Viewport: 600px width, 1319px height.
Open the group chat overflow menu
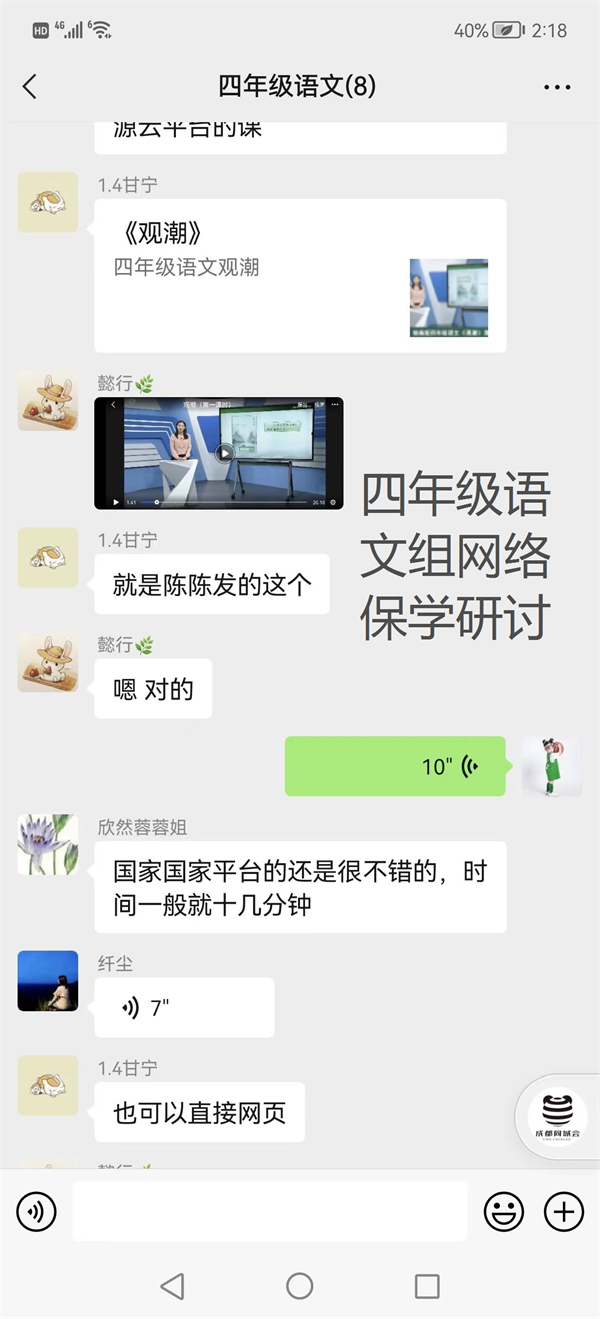(557, 87)
